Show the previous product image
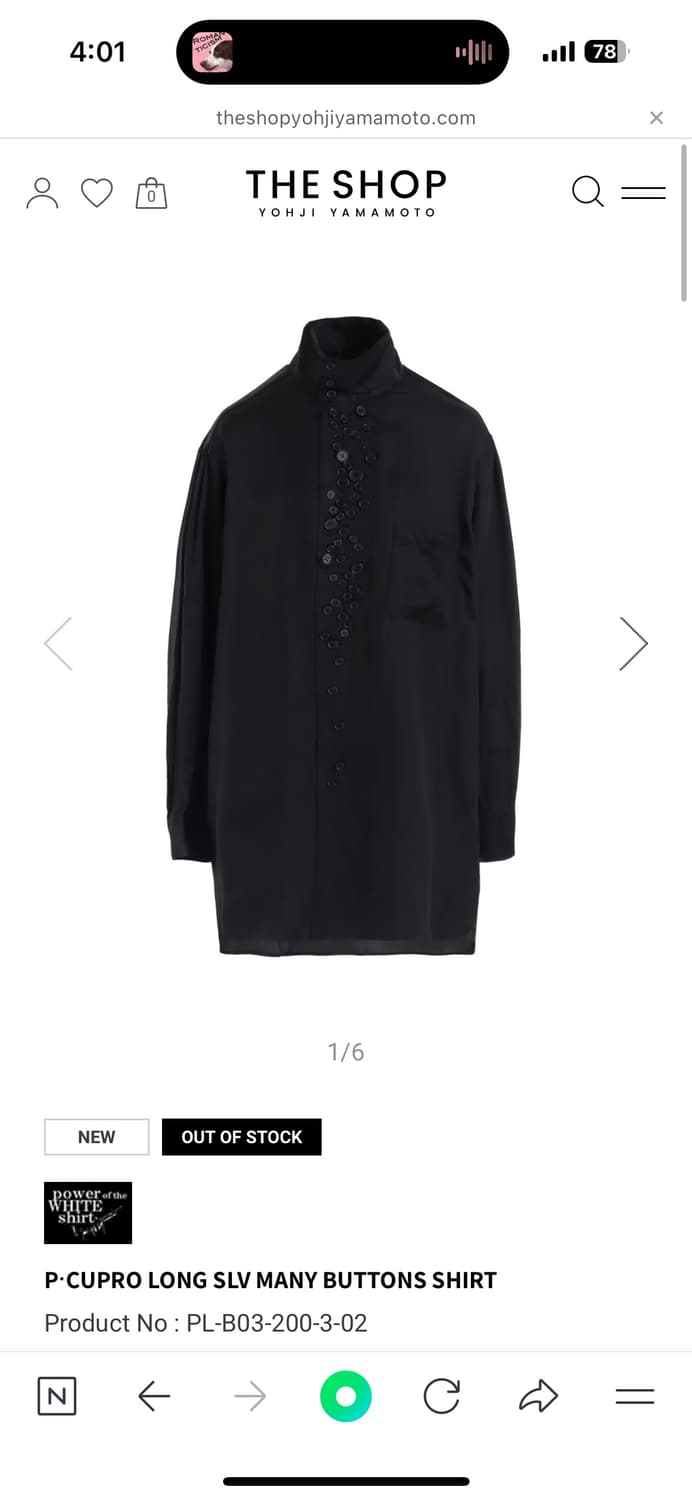 point(58,643)
